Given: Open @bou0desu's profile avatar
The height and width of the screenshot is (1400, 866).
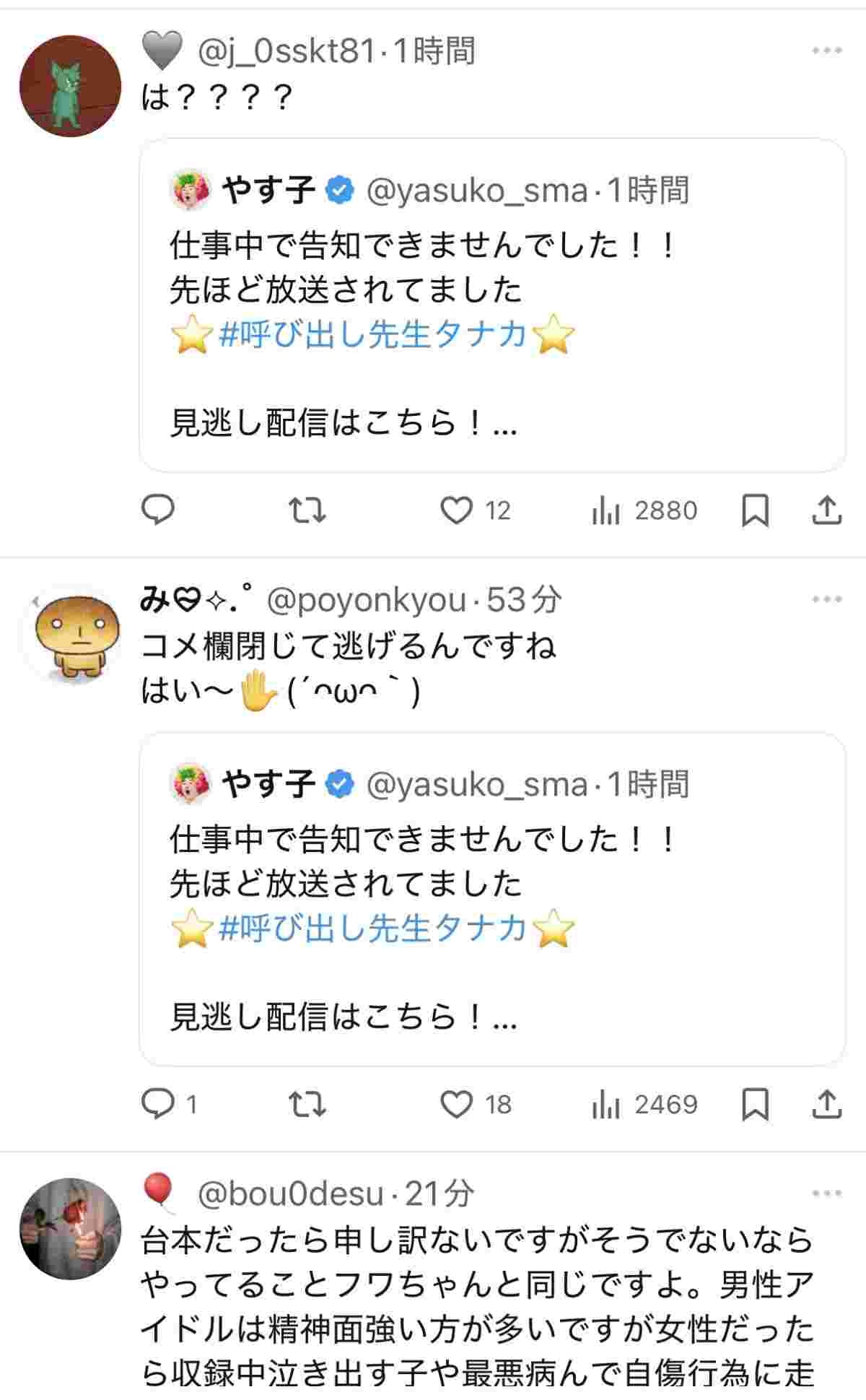Looking at the screenshot, I should [x=70, y=1228].
